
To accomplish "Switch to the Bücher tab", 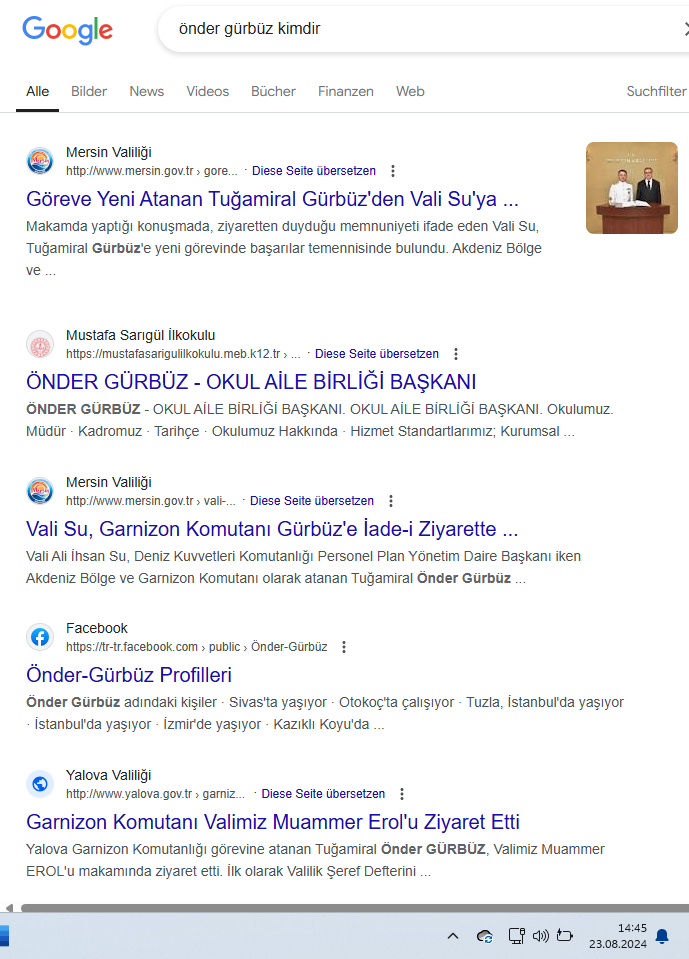I will [273, 91].
